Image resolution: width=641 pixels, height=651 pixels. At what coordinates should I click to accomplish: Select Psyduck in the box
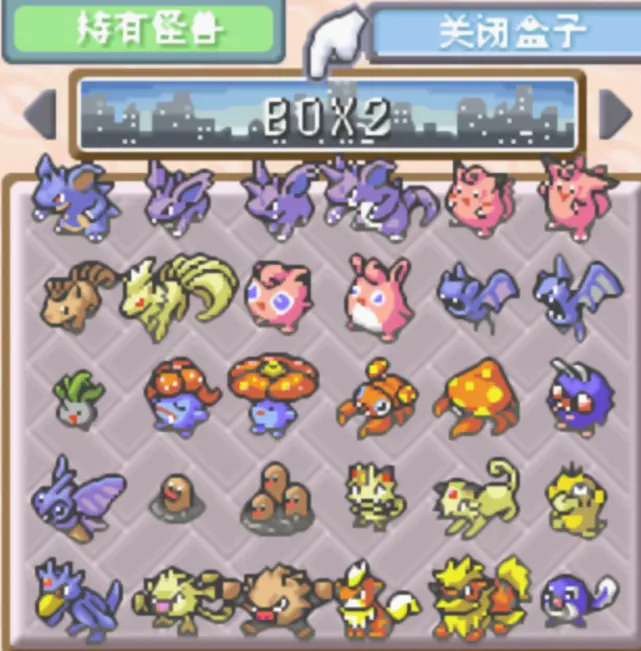click(x=576, y=497)
